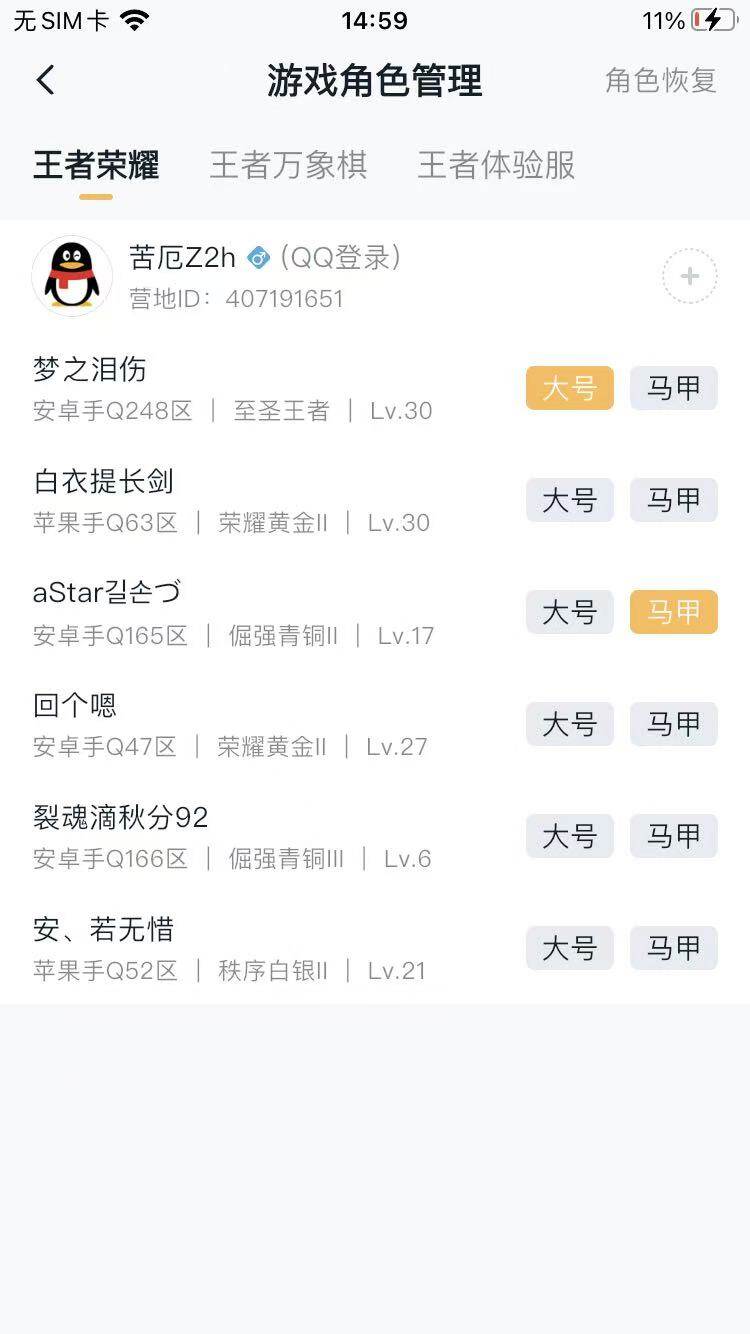Switch to the 王者万象棋 tab
This screenshot has width=750, height=1334.
289,166
